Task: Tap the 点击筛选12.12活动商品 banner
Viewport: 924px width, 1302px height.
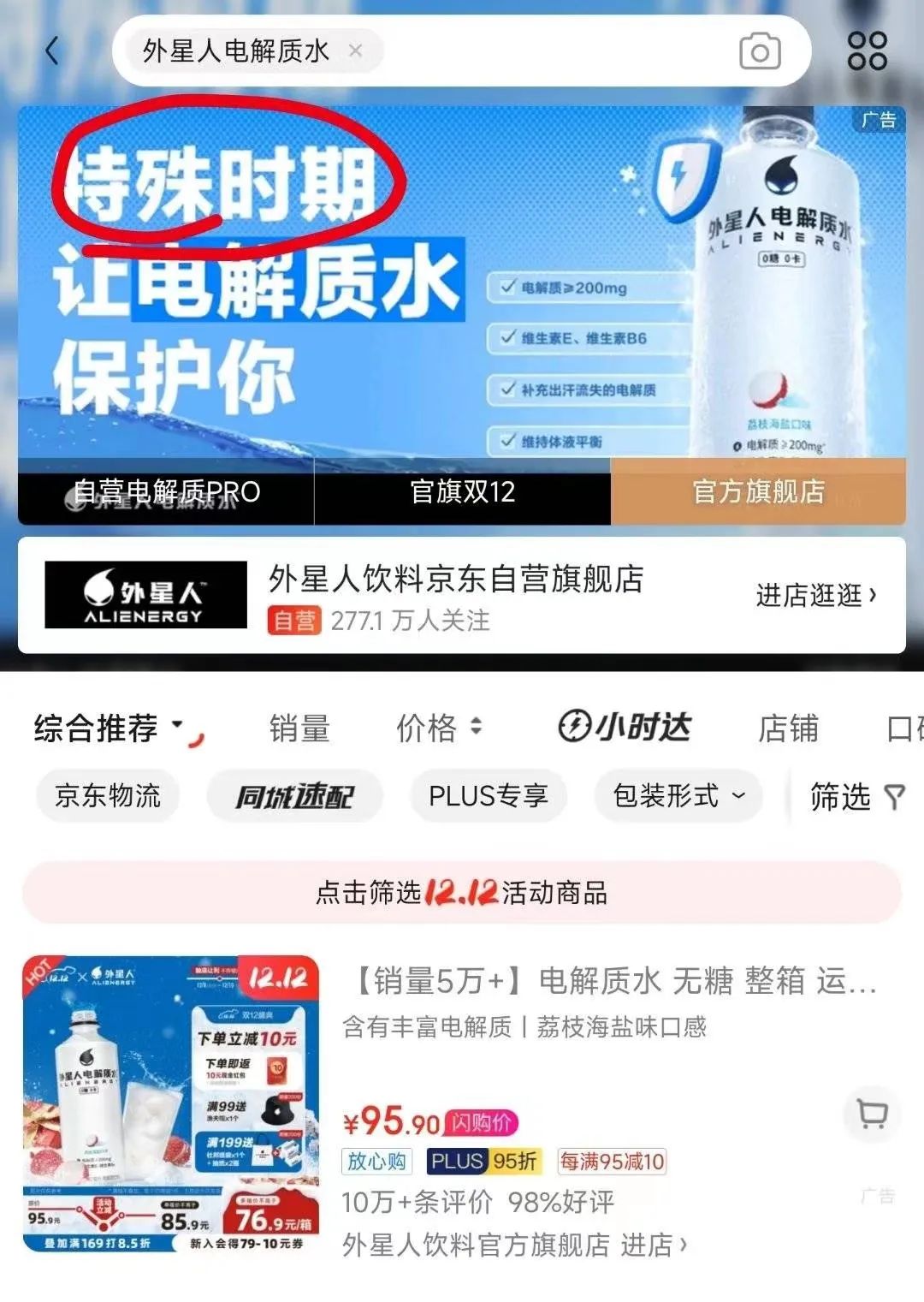Action: [x=462, y=893]
